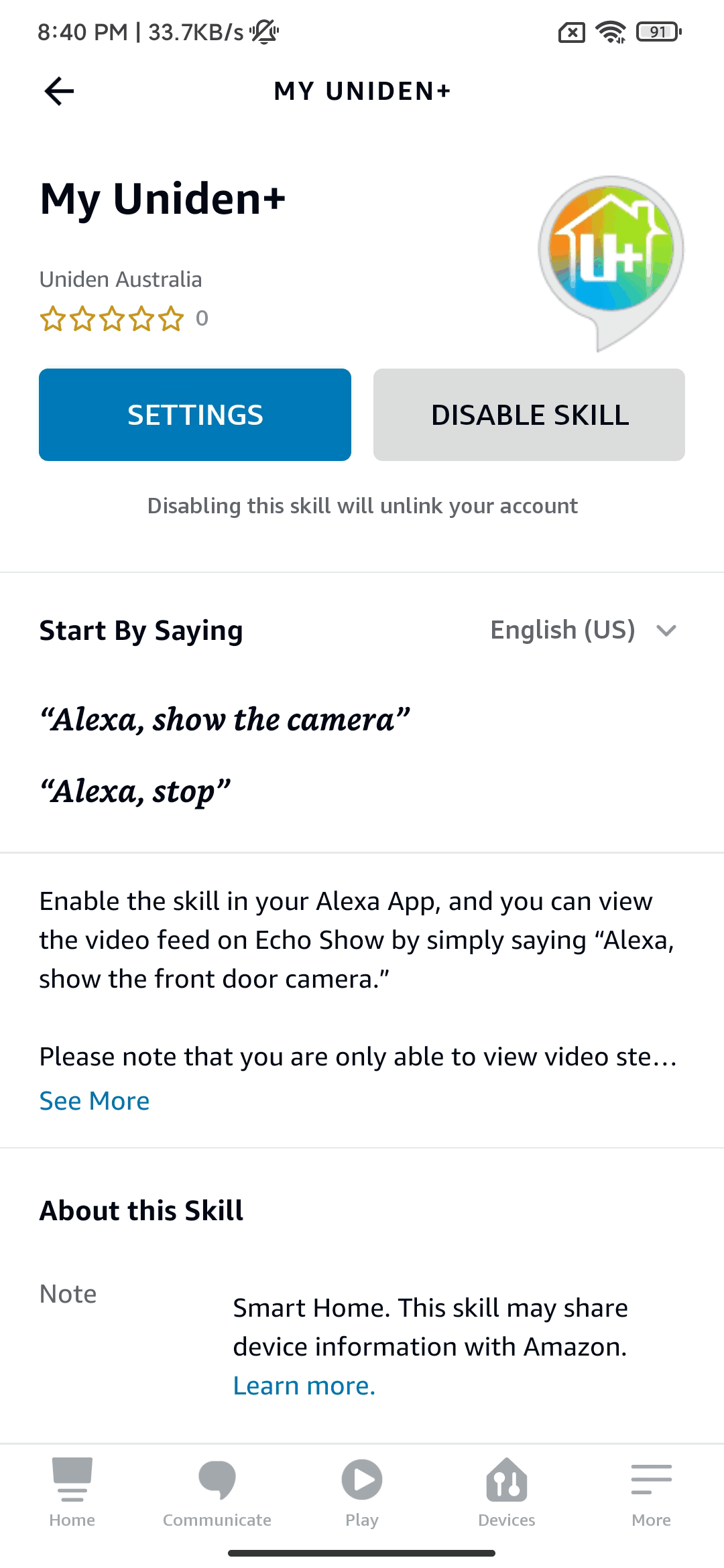Tap the DISABLE SKILL button
The height and width of the screenshot is (1568, 724).
point(529,415)
